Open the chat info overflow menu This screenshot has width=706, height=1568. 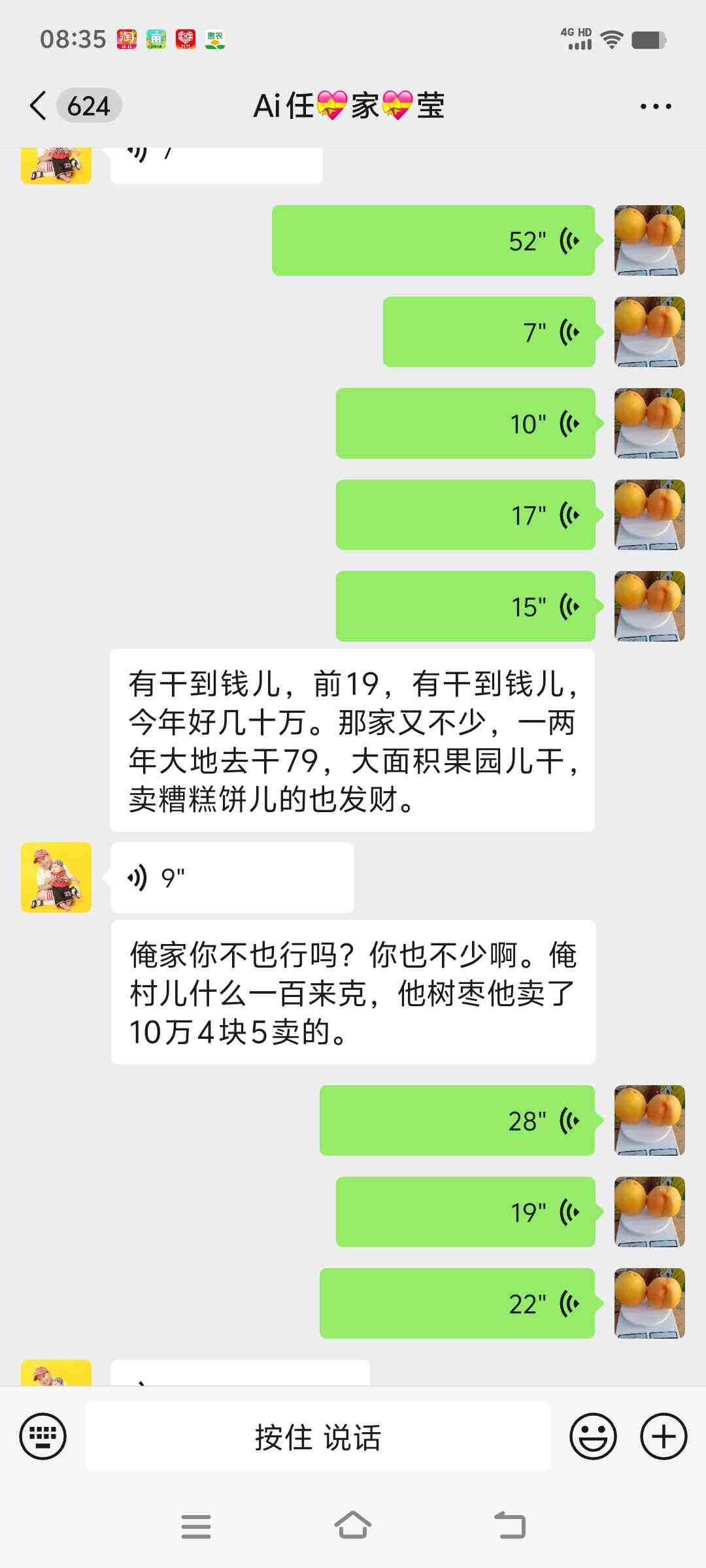coord(656,106)
